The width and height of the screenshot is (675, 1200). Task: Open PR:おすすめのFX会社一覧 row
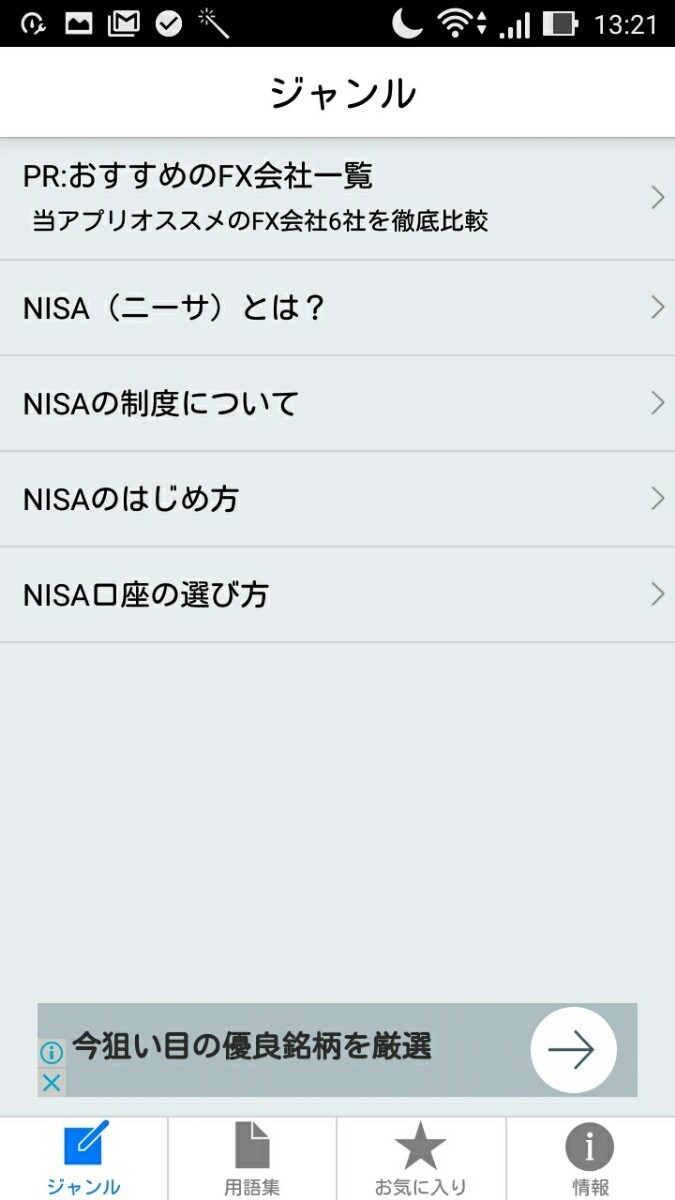337,199
